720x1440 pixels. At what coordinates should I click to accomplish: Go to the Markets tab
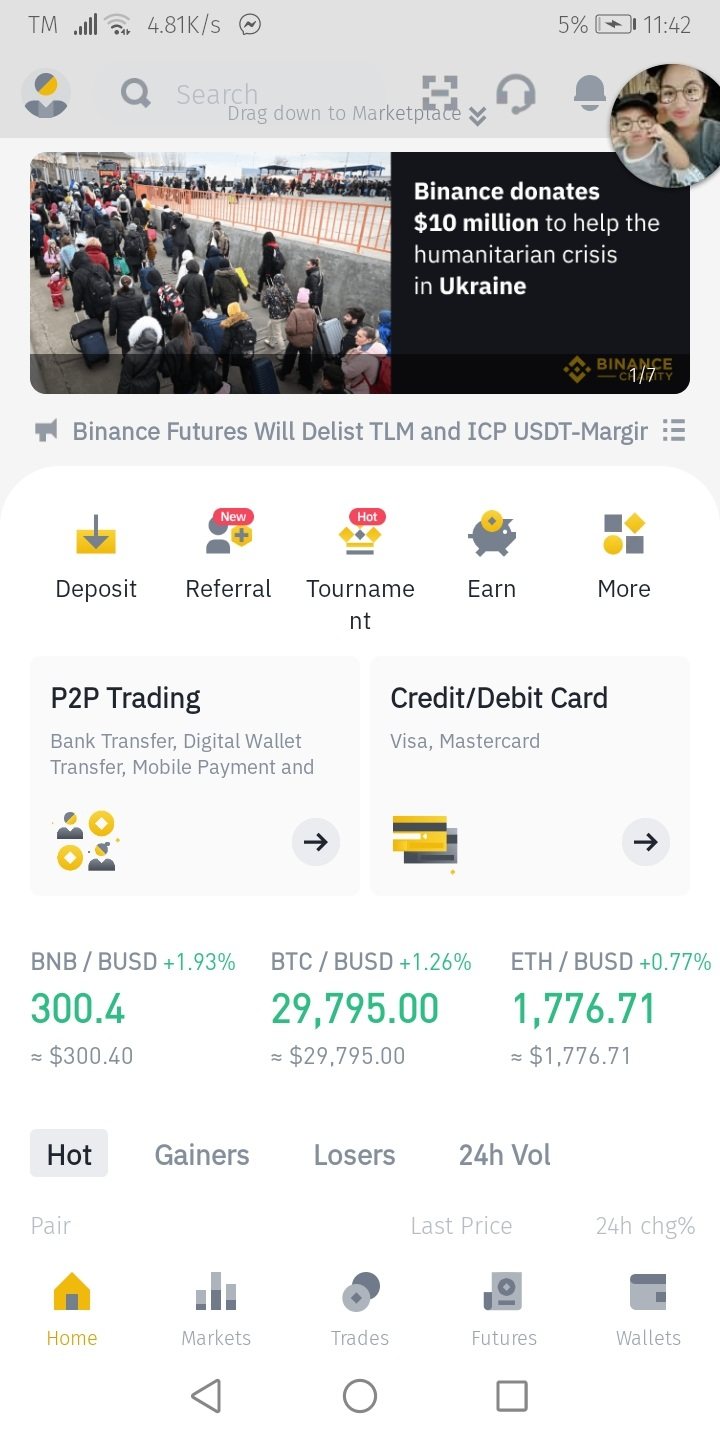click(x=216, y=1310)
